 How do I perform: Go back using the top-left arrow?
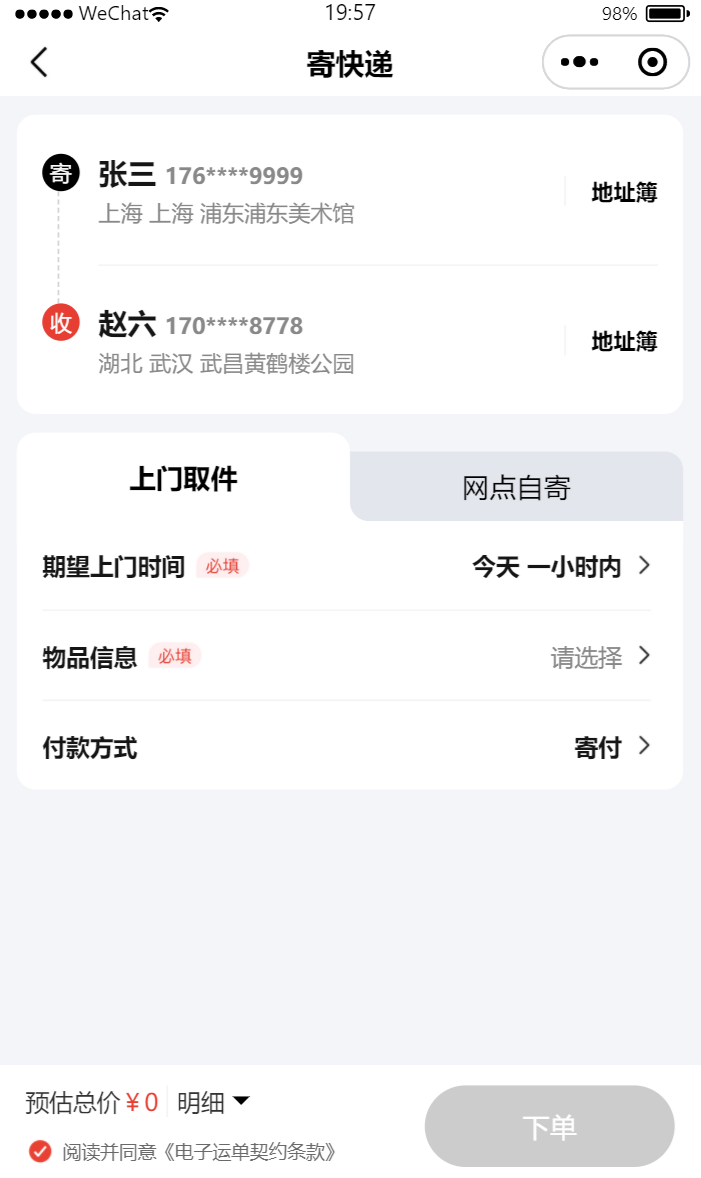point(39,62)
